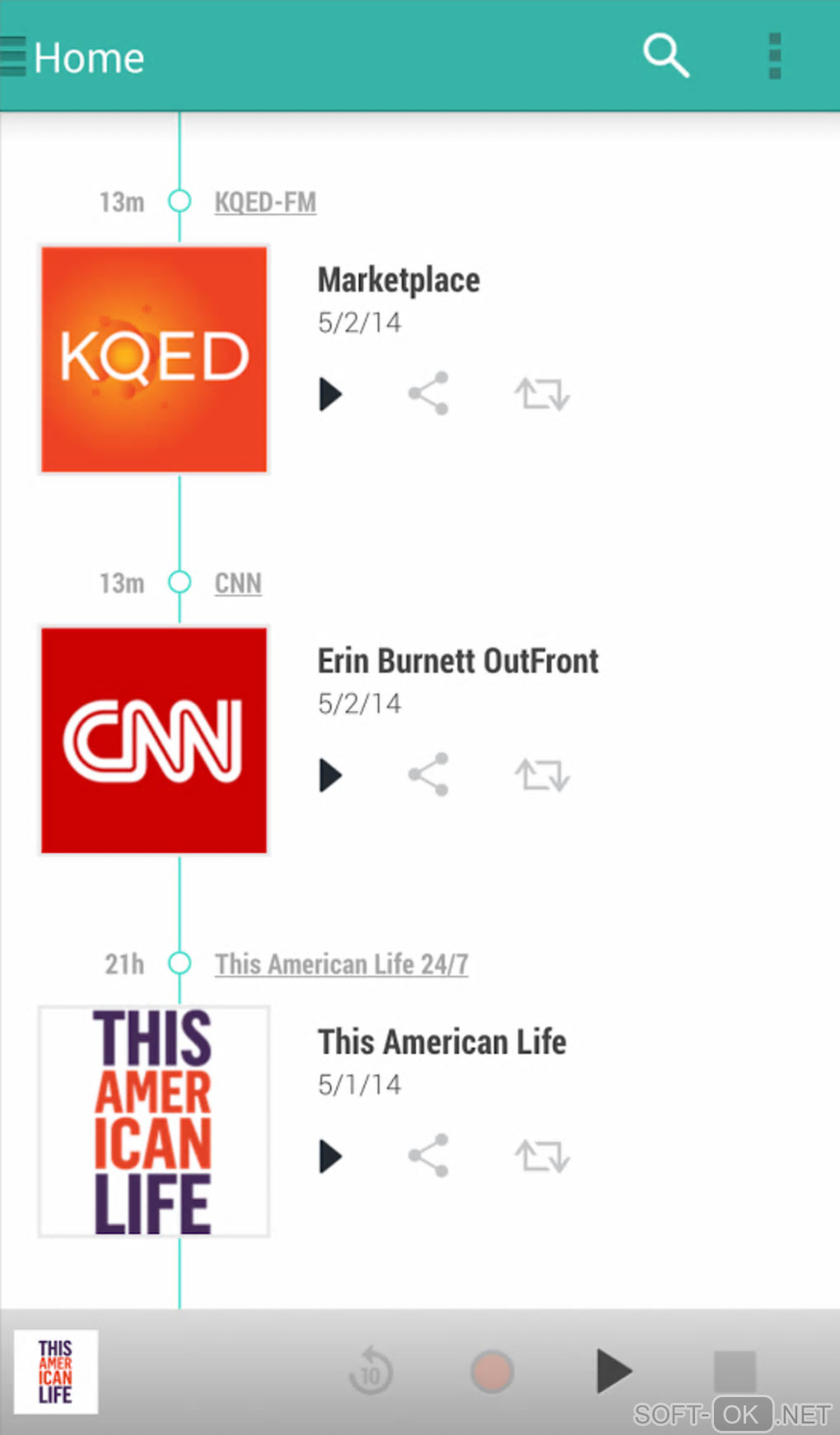Open the CNN cover art
840x1435 pixels.
pos(154,741)
